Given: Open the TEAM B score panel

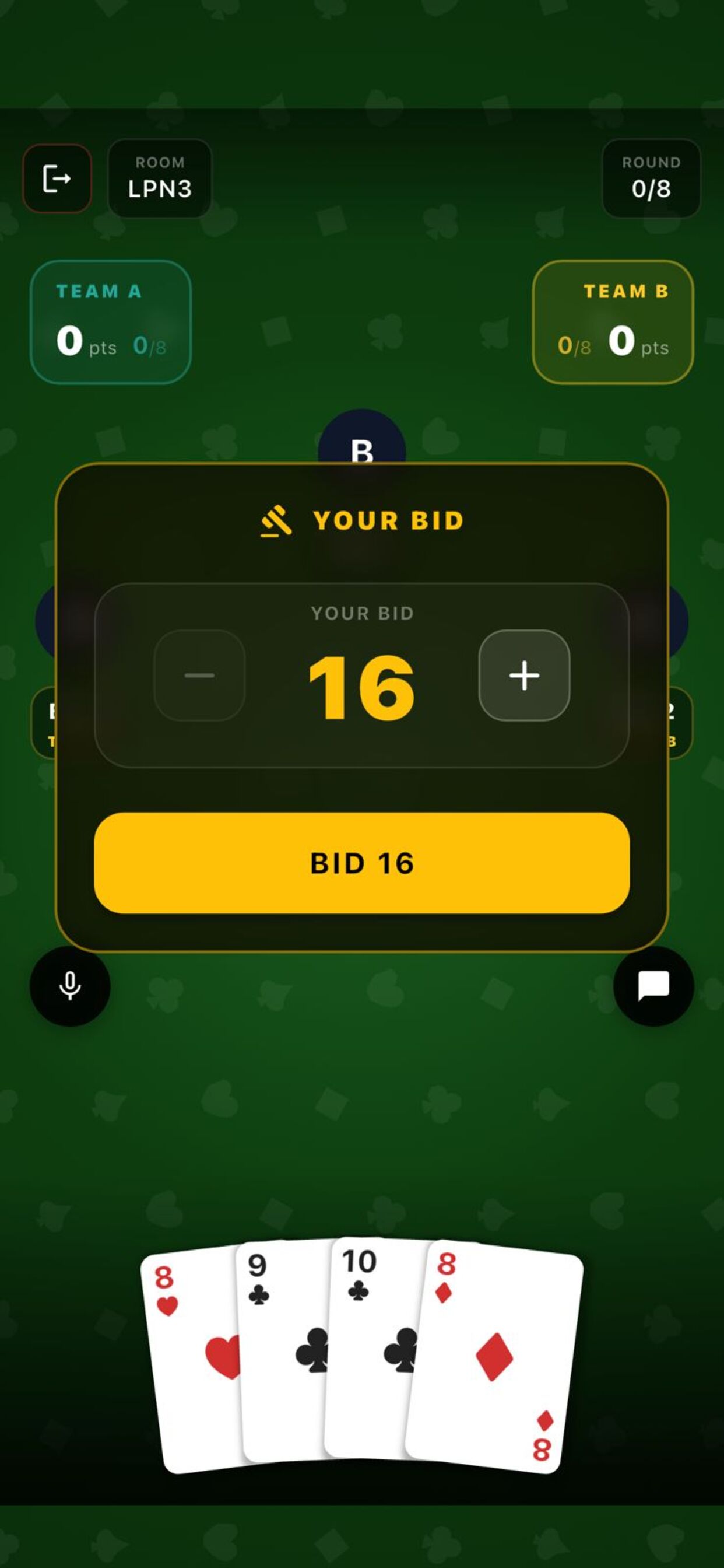Looking at the screenshot, I should click(612, 320).
